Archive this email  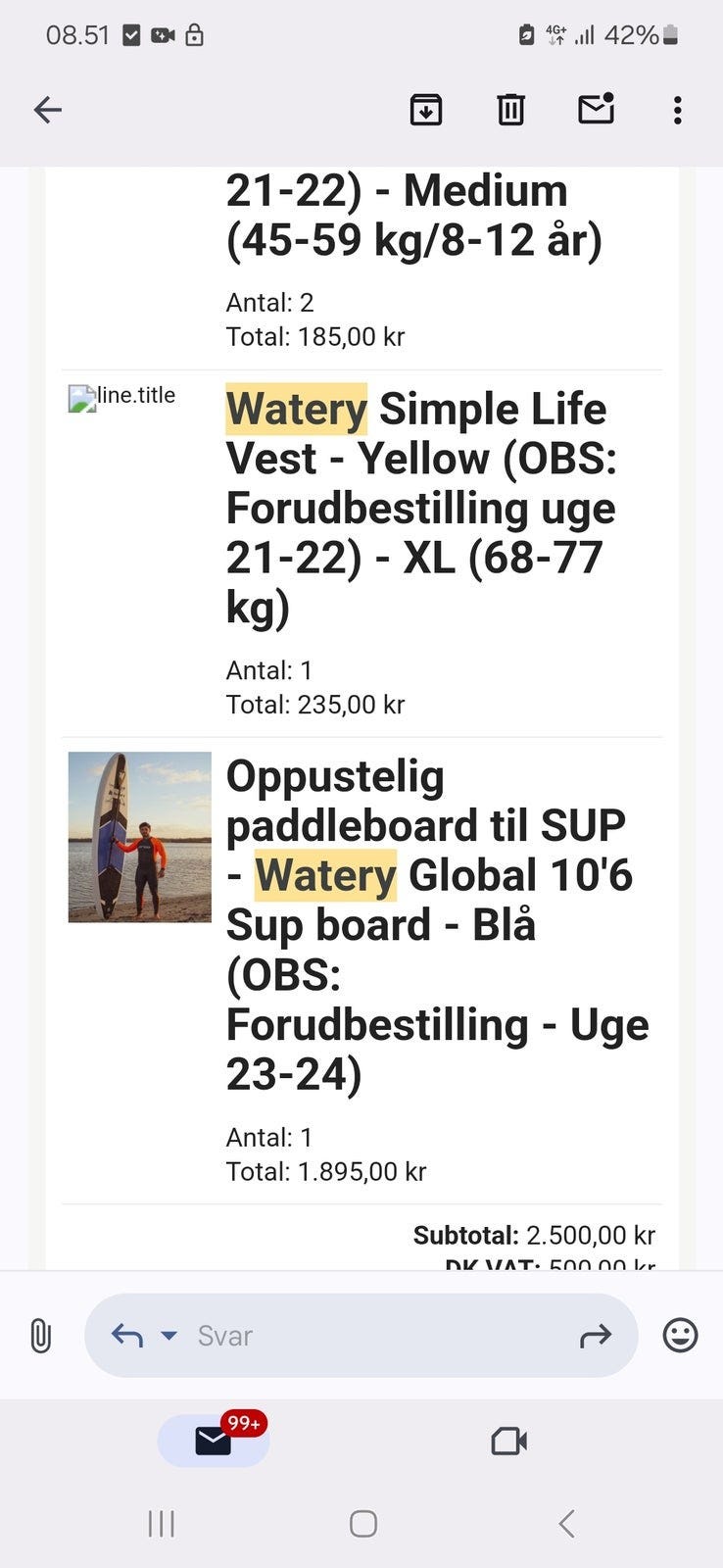point(426,110)
